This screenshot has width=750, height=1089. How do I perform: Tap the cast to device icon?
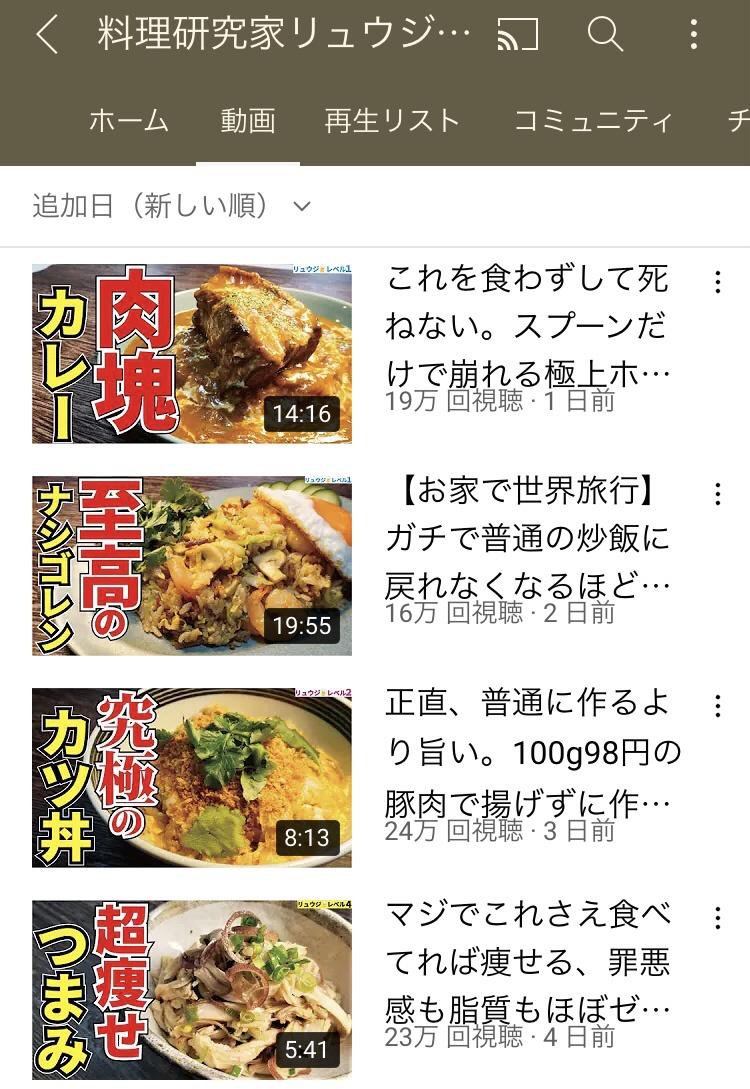(517, 36)
